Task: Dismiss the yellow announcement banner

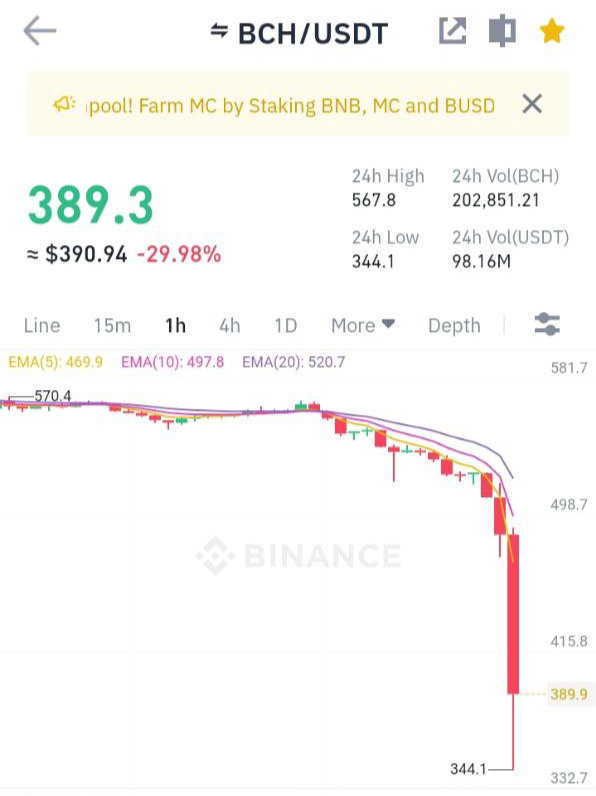Action: 532,104
